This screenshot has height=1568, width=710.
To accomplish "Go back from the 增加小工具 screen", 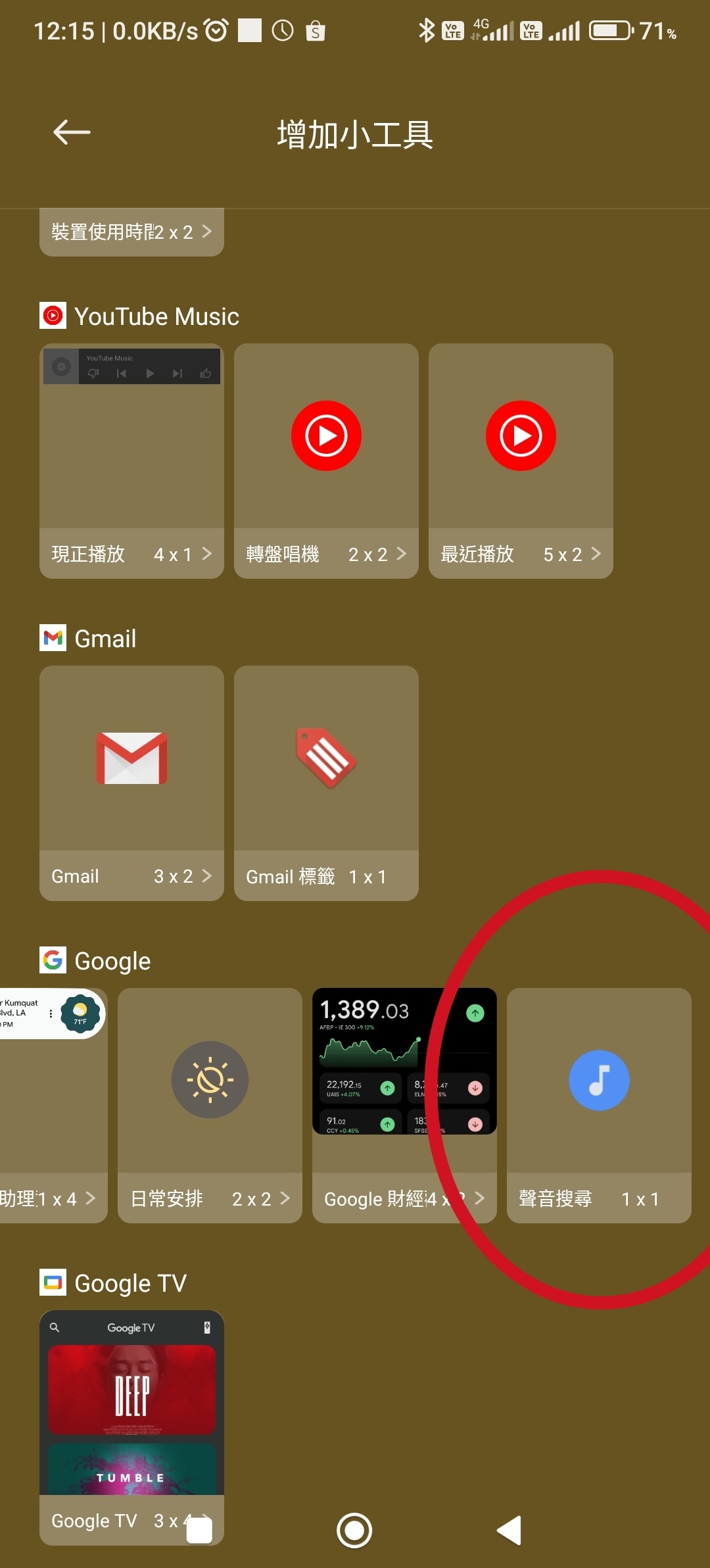I will [x=72, y=132].
